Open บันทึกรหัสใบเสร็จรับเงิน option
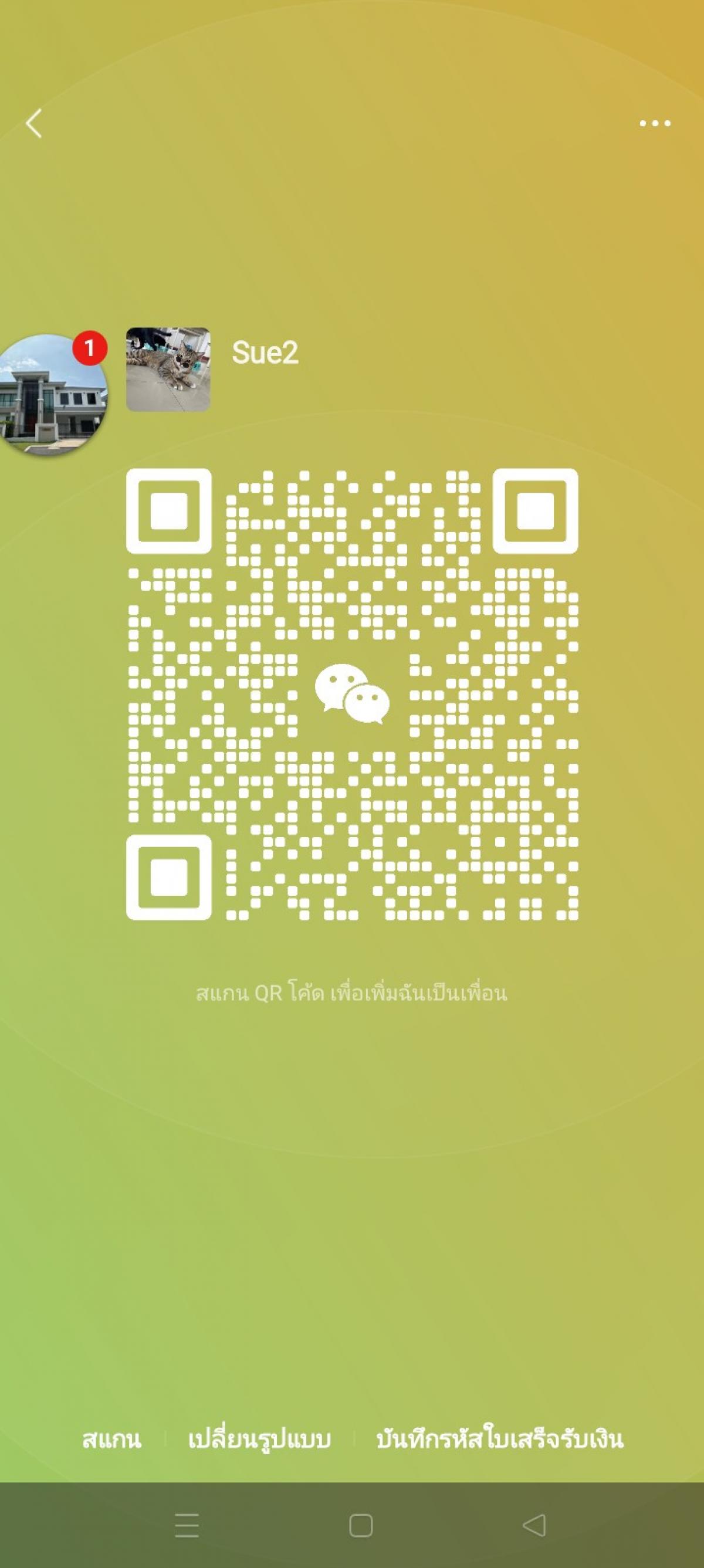Viewport: 704px width, 1568px height. click(x=499, y=1439)
